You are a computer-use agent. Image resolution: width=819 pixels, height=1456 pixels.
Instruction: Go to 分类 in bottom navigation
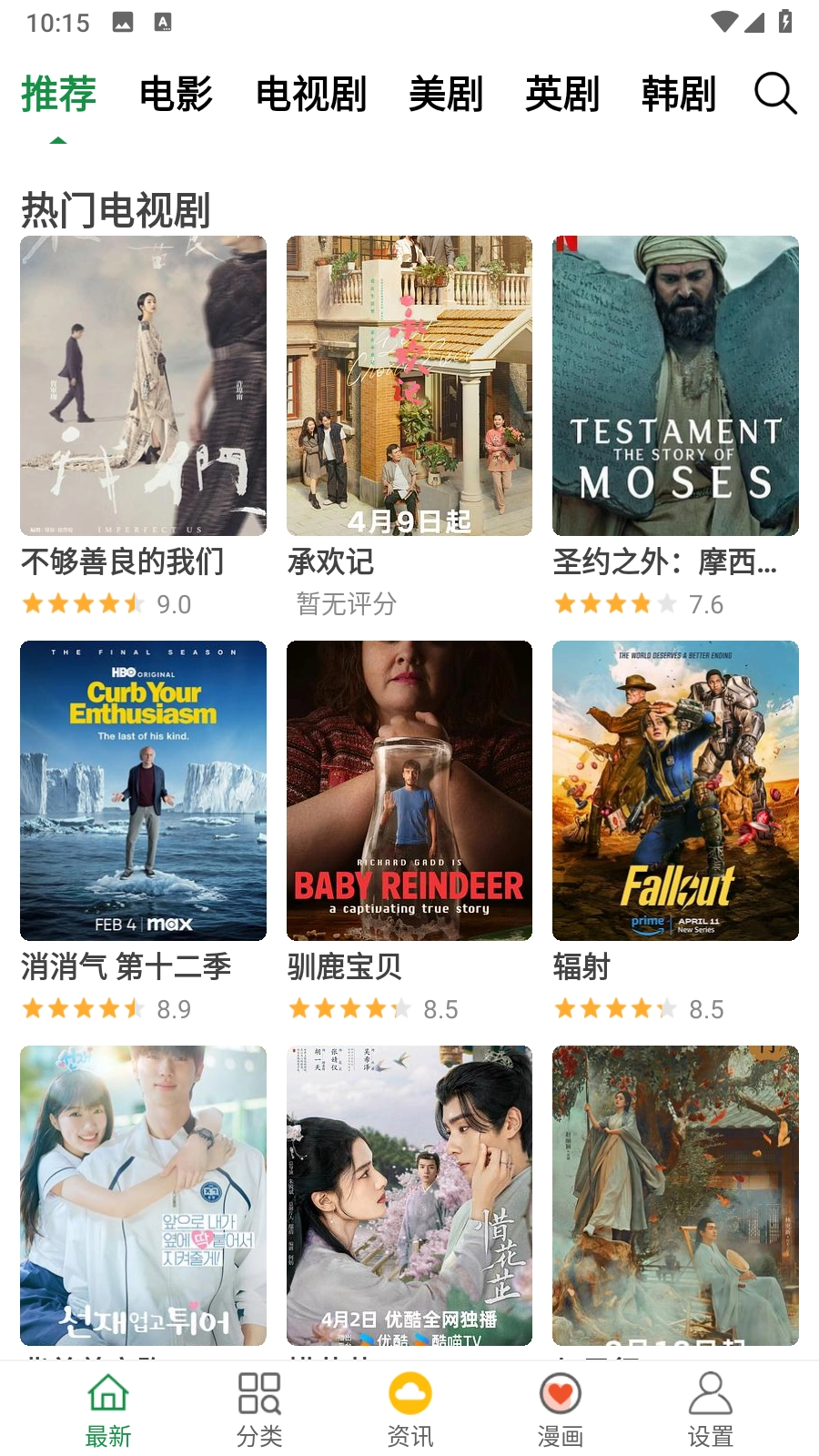259,1409
